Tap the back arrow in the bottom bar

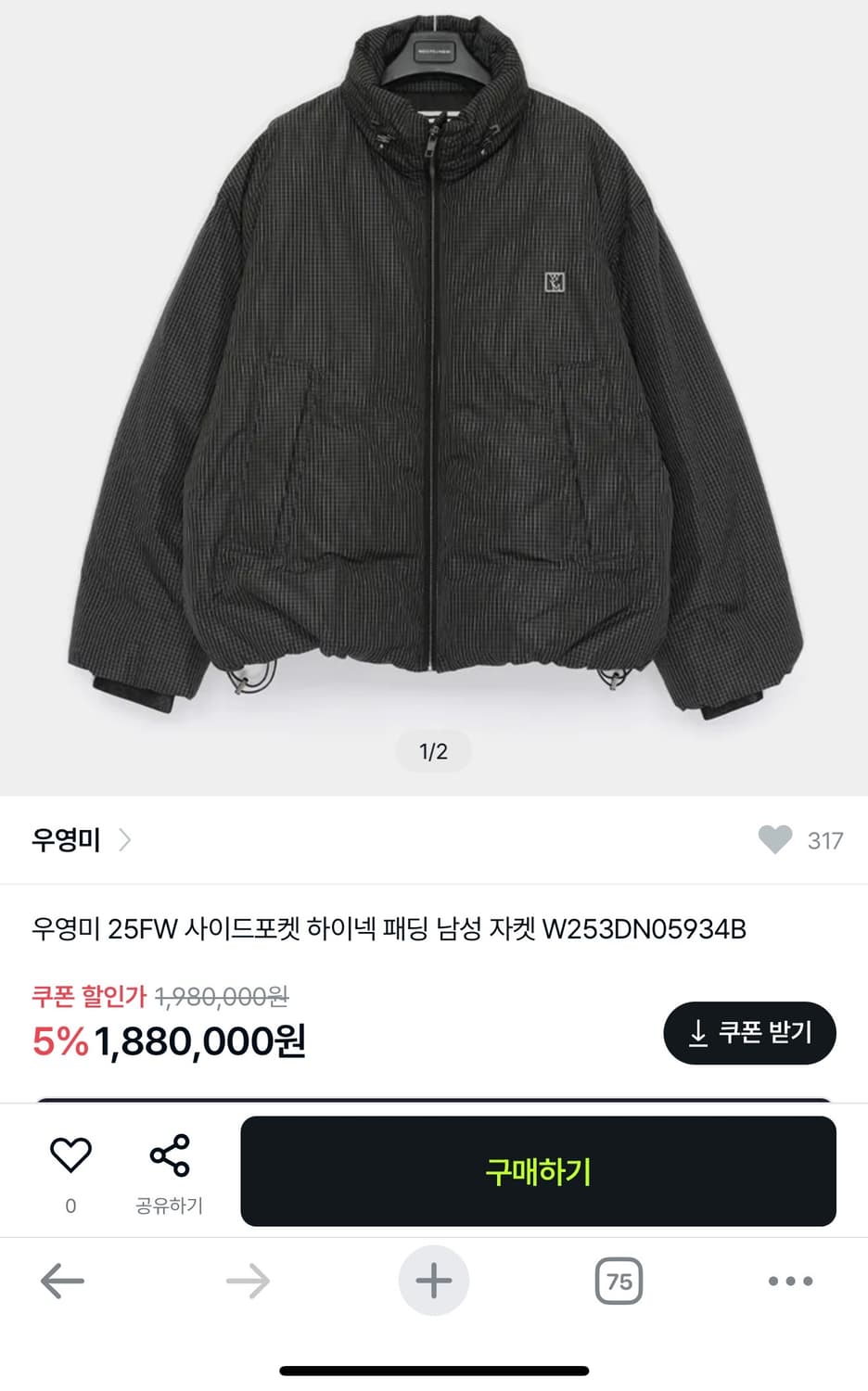[61, 1281]
